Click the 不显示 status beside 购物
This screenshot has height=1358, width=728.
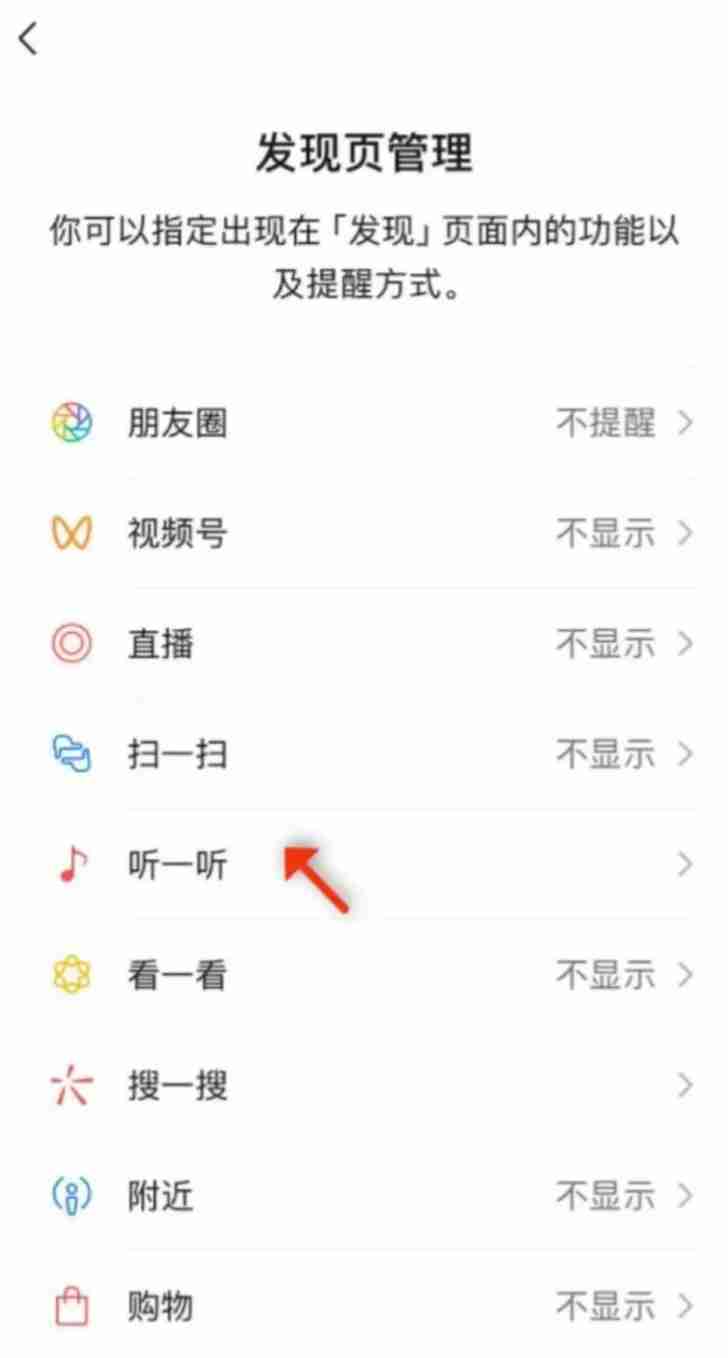[606, 1305]
